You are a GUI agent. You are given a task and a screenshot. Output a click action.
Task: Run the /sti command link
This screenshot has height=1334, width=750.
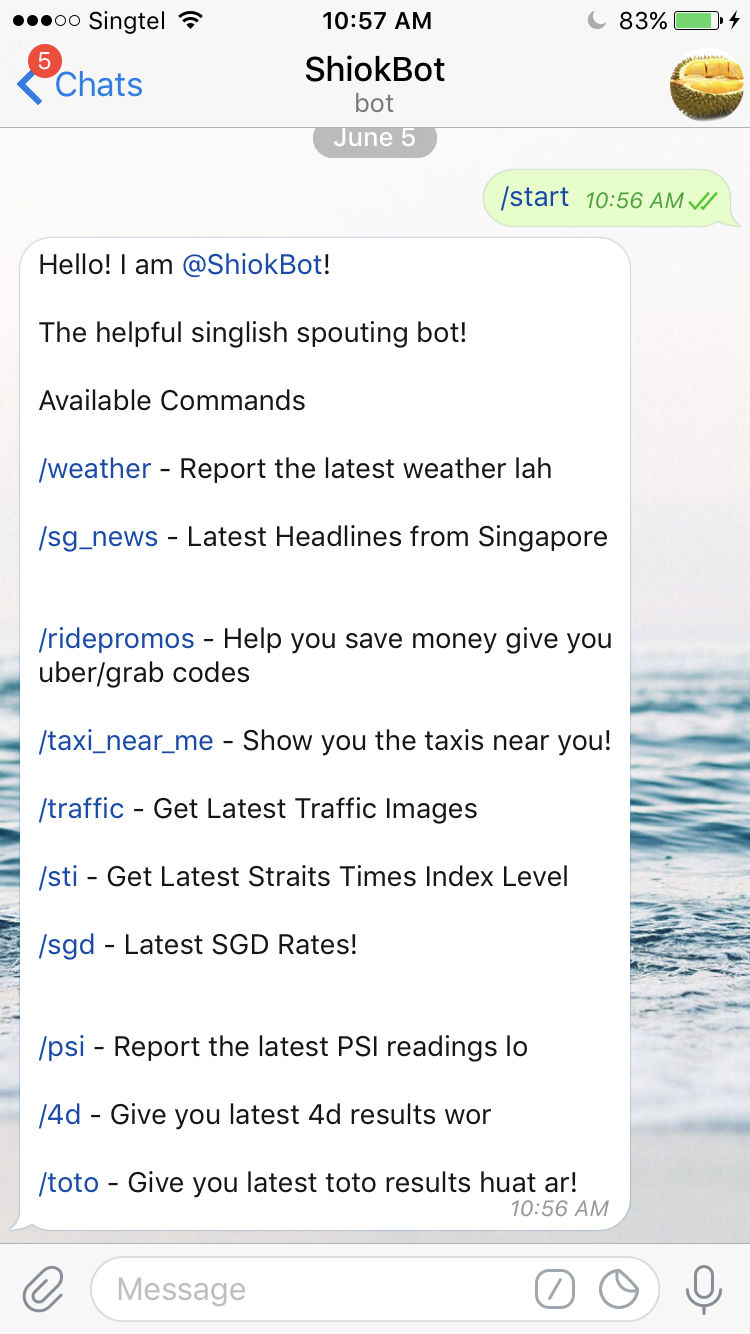coord(58,877)
